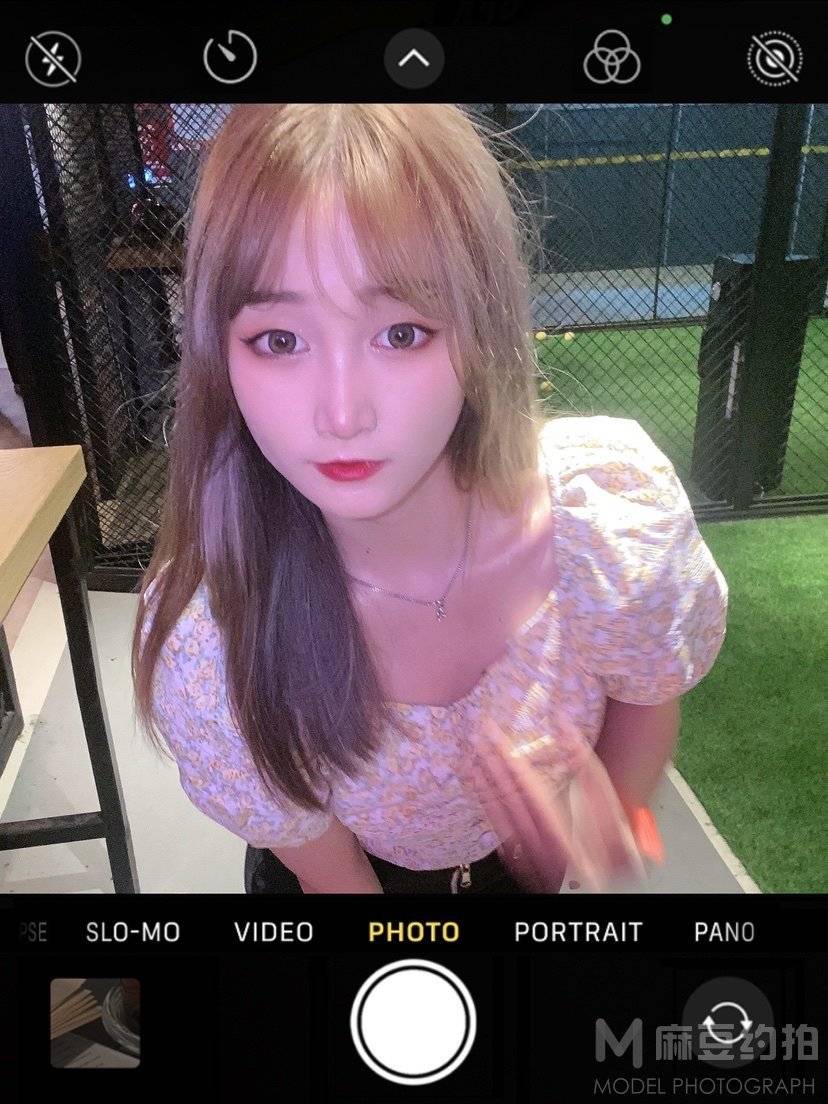
Task: Switch to VIDEO mode
Action: pos(273,932)
